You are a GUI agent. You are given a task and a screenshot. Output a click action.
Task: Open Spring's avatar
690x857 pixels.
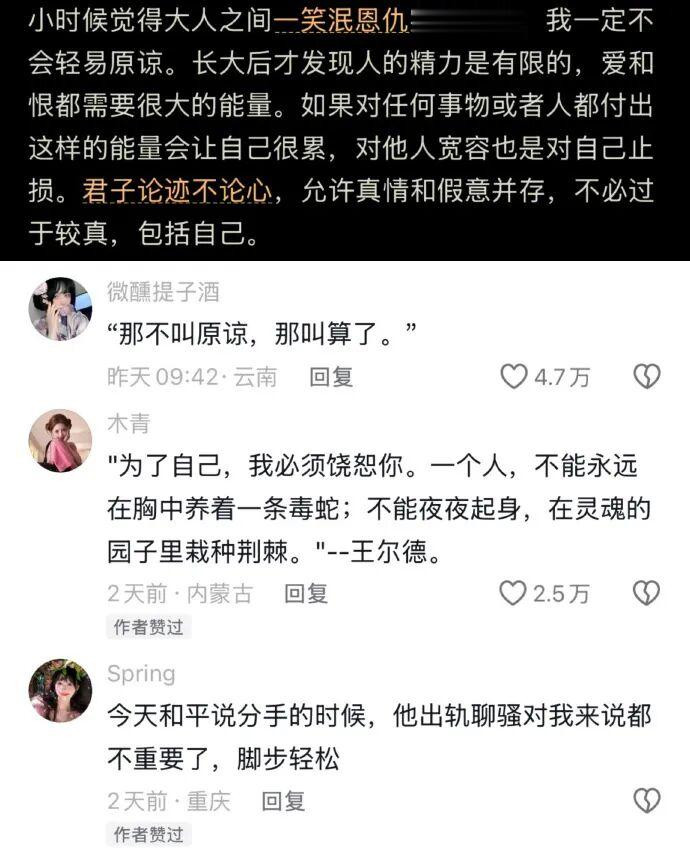click(60, 690)
